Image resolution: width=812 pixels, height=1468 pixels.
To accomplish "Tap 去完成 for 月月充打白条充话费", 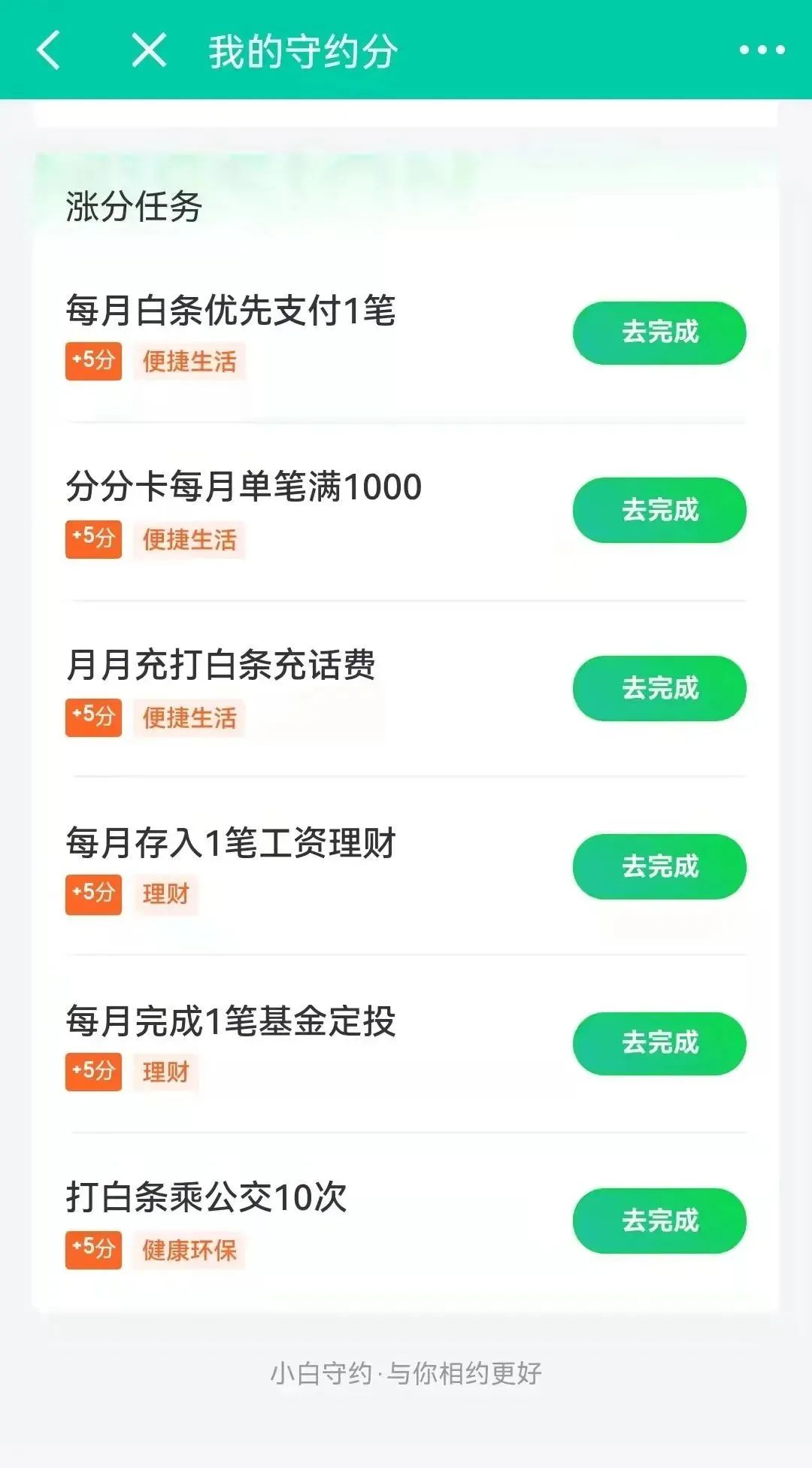I will (x=658, y=687).
